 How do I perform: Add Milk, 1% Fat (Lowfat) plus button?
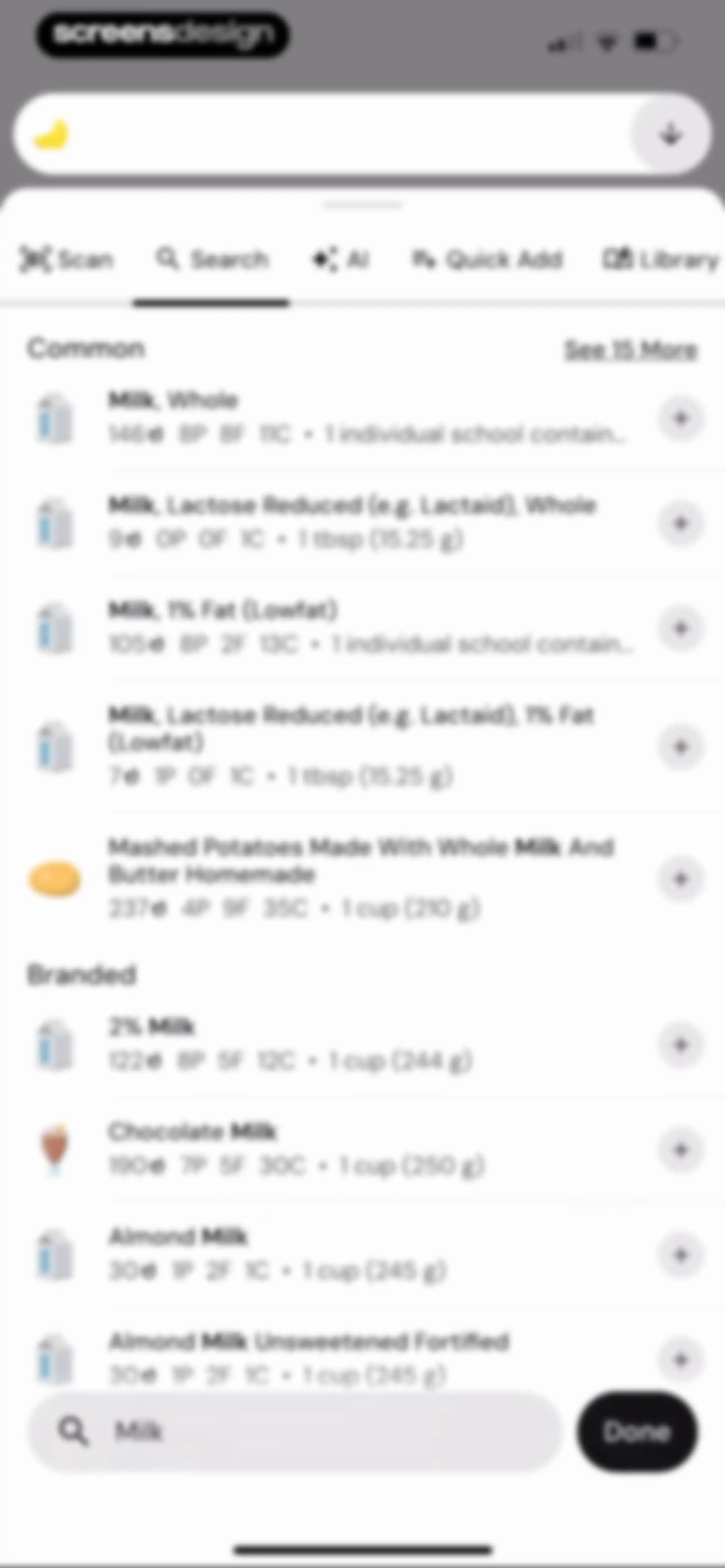tap(681, 628)
